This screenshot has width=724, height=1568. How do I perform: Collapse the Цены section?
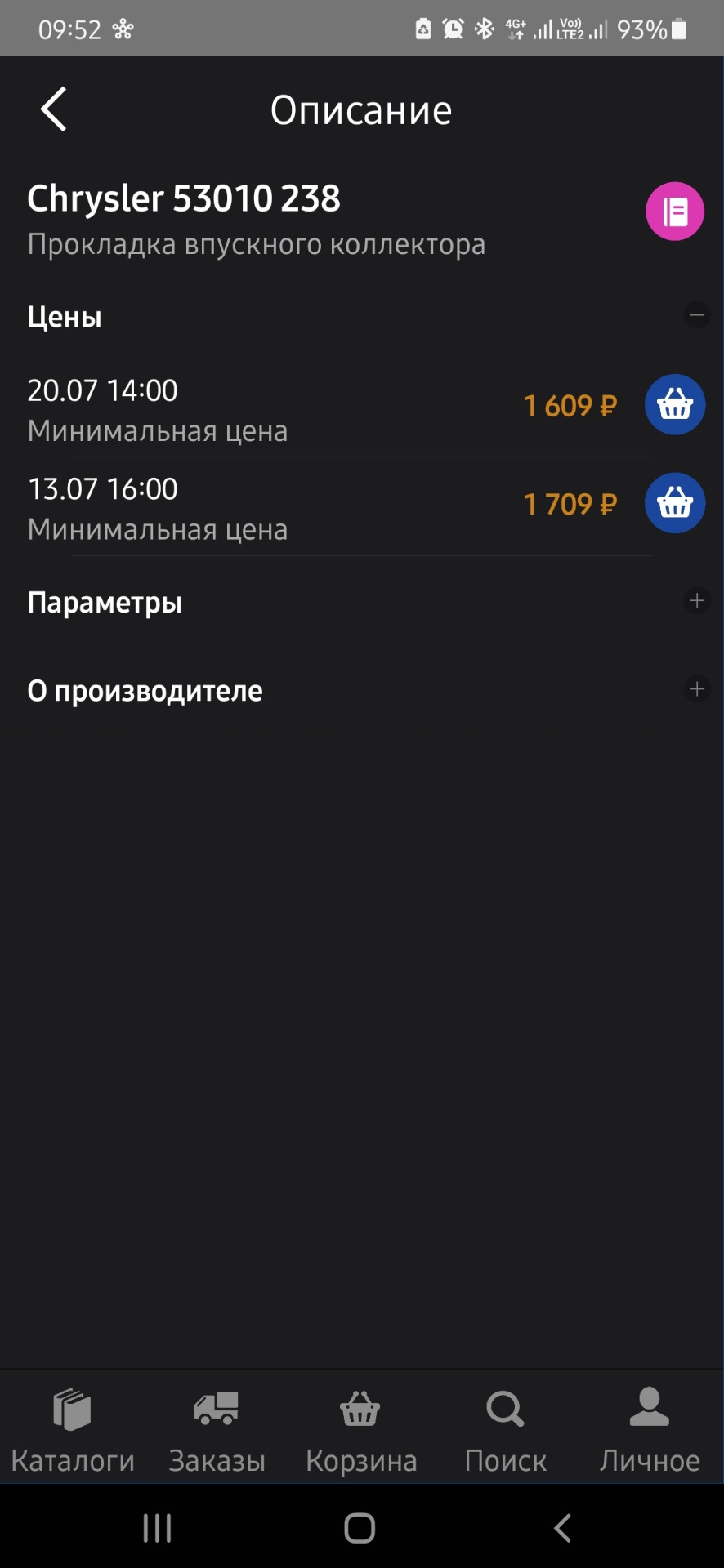tap(697, 315)
